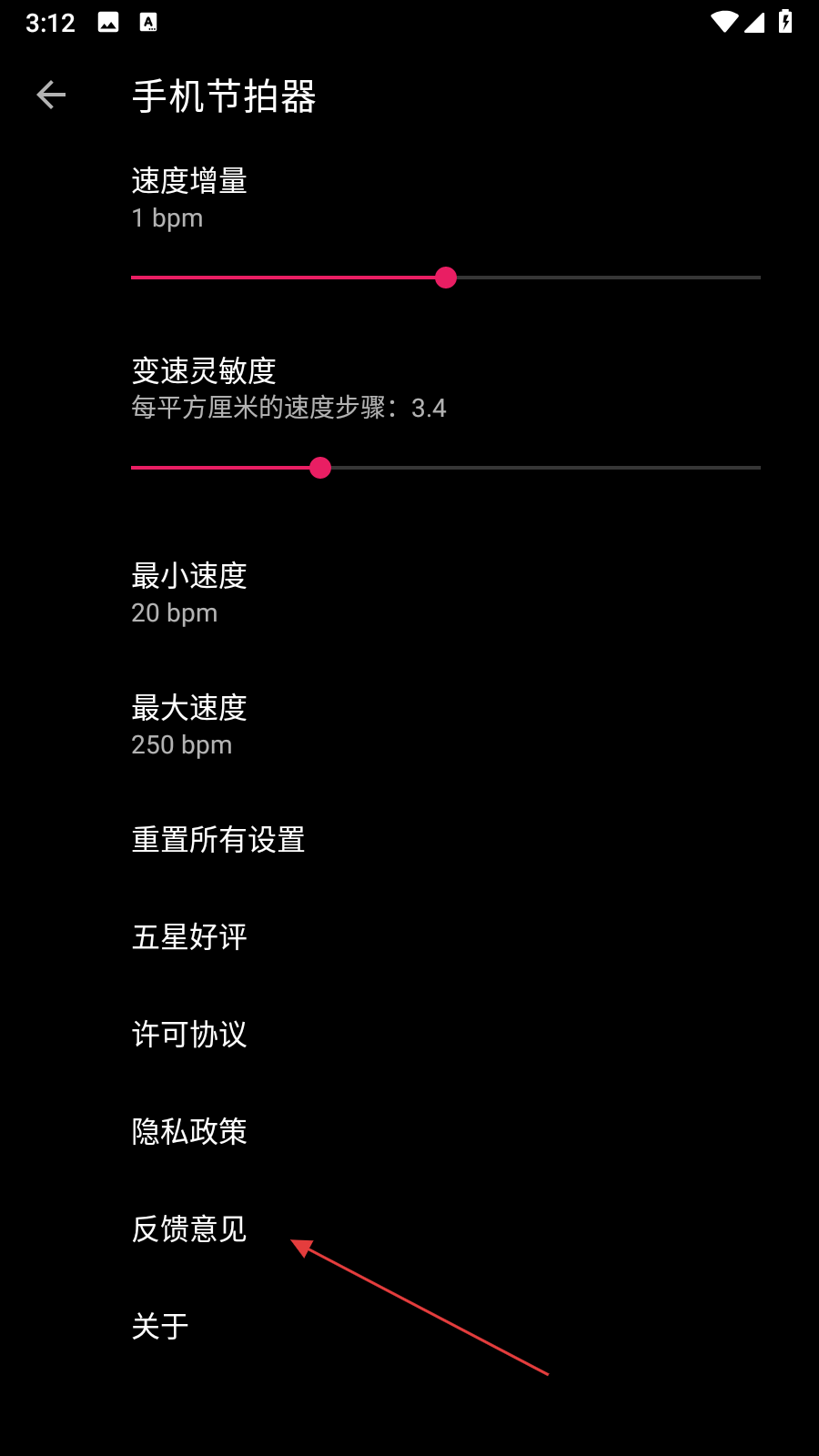Open 反馈意见 to send feedback
This screenshot has width=819, height=1456.
click(x=409, y=1229)
